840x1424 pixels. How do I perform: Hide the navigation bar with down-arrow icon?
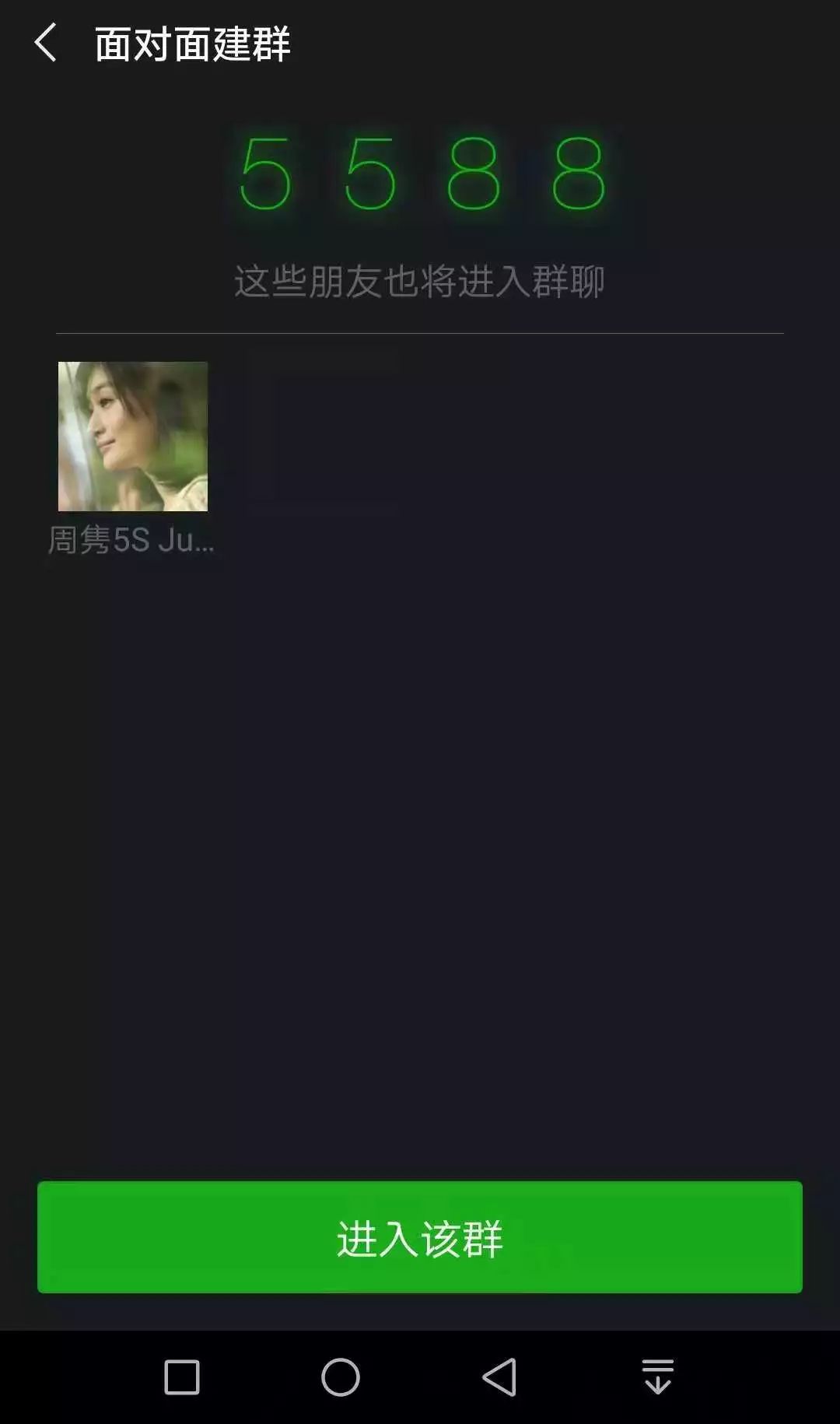658,1377
